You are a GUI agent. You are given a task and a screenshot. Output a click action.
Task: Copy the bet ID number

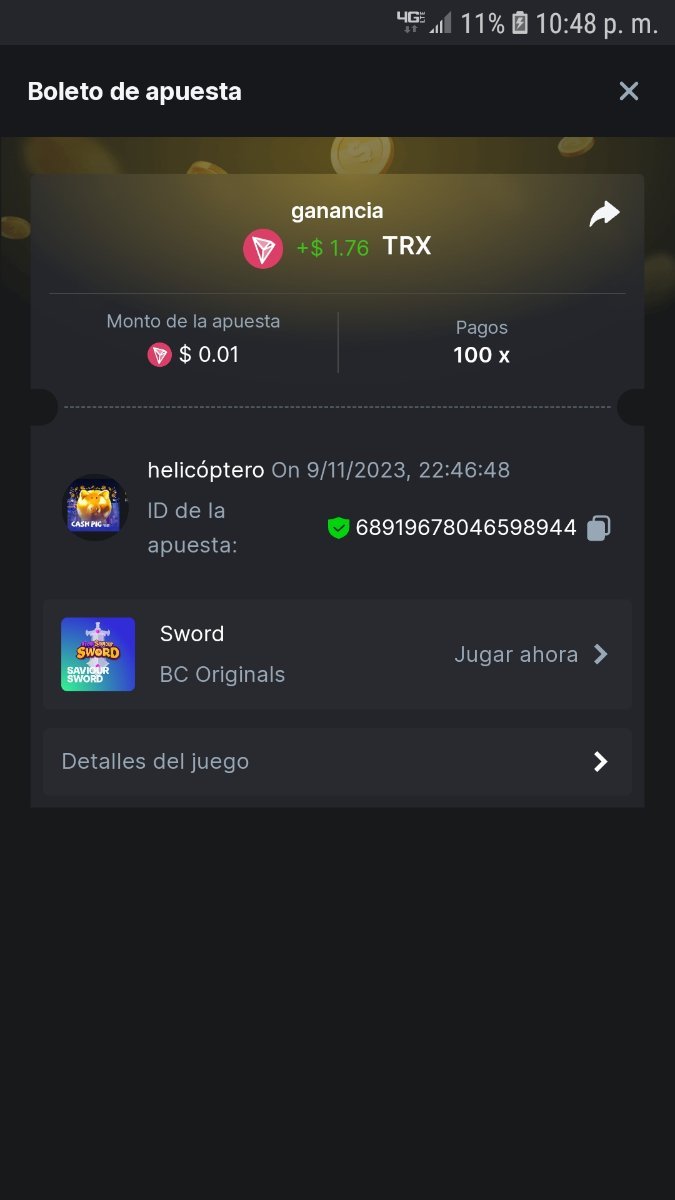598,528
